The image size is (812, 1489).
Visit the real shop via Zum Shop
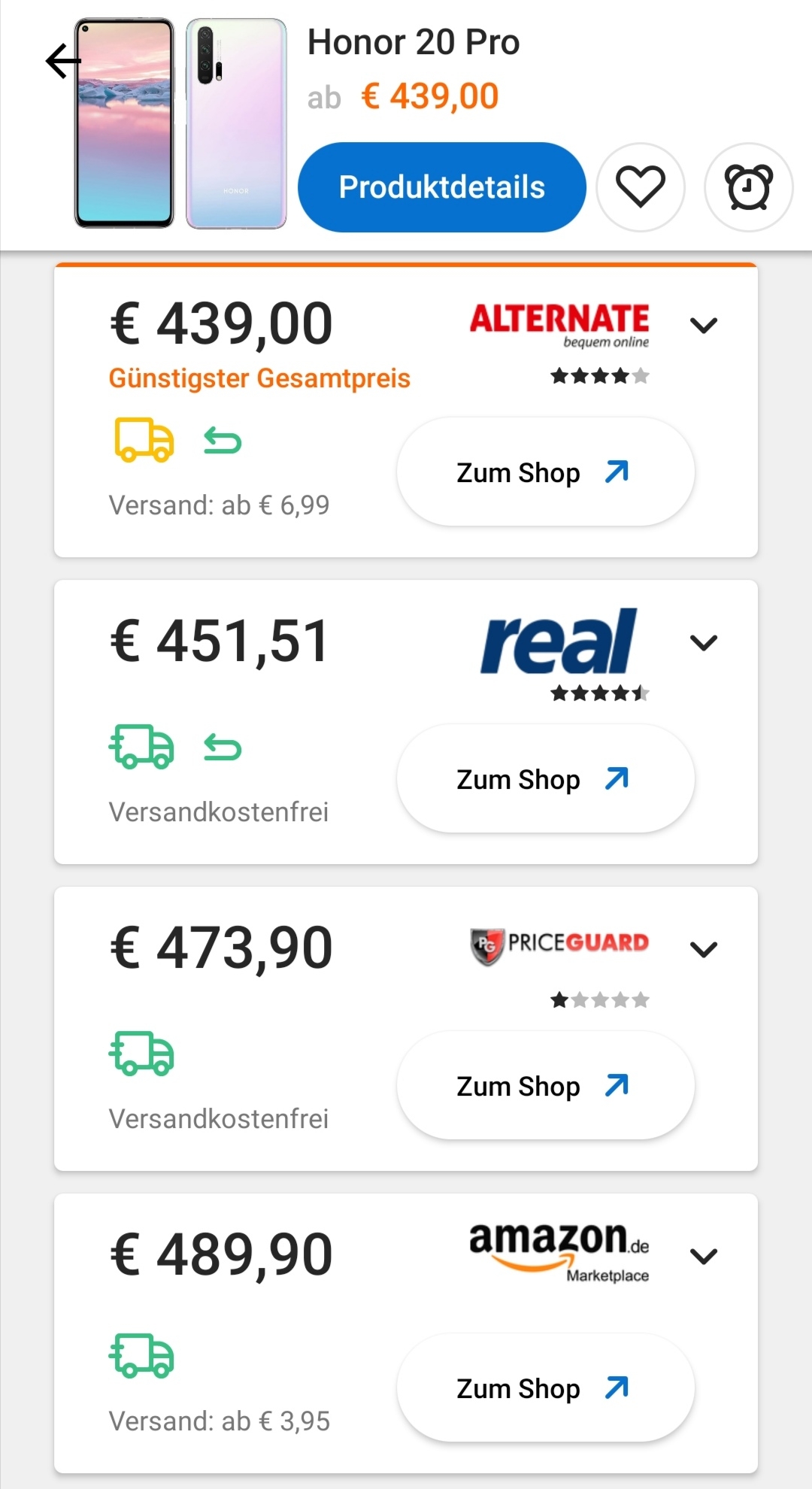544,779
